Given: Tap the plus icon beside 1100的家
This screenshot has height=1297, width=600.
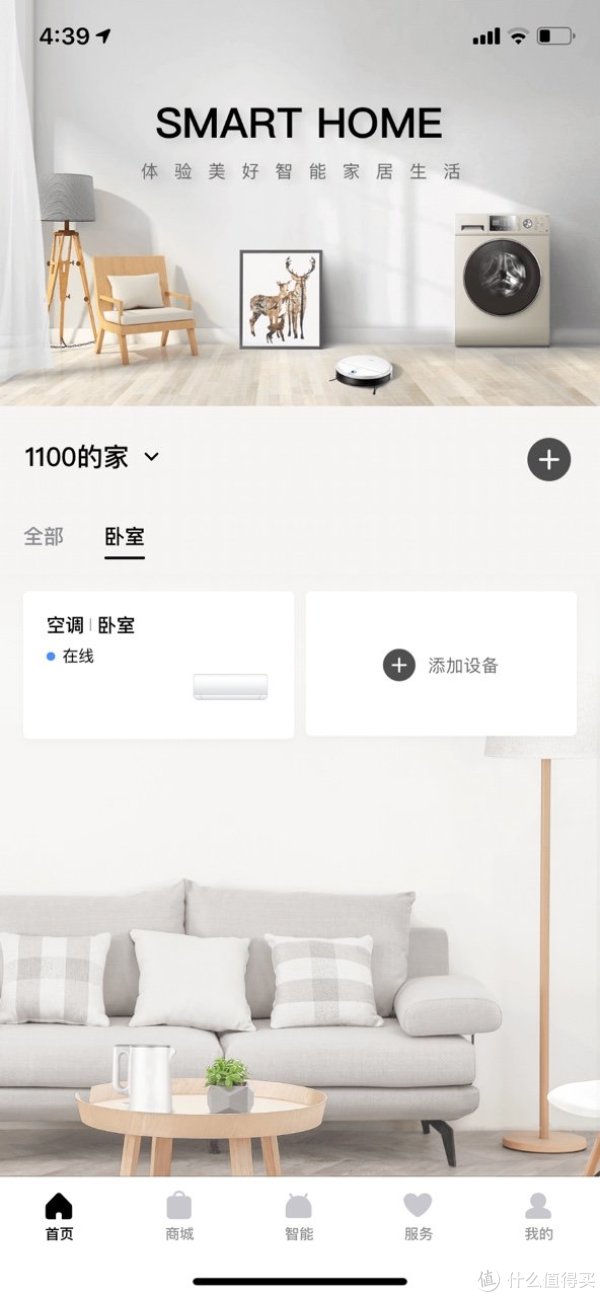Looking at the screenshot, I should (548, 460).
